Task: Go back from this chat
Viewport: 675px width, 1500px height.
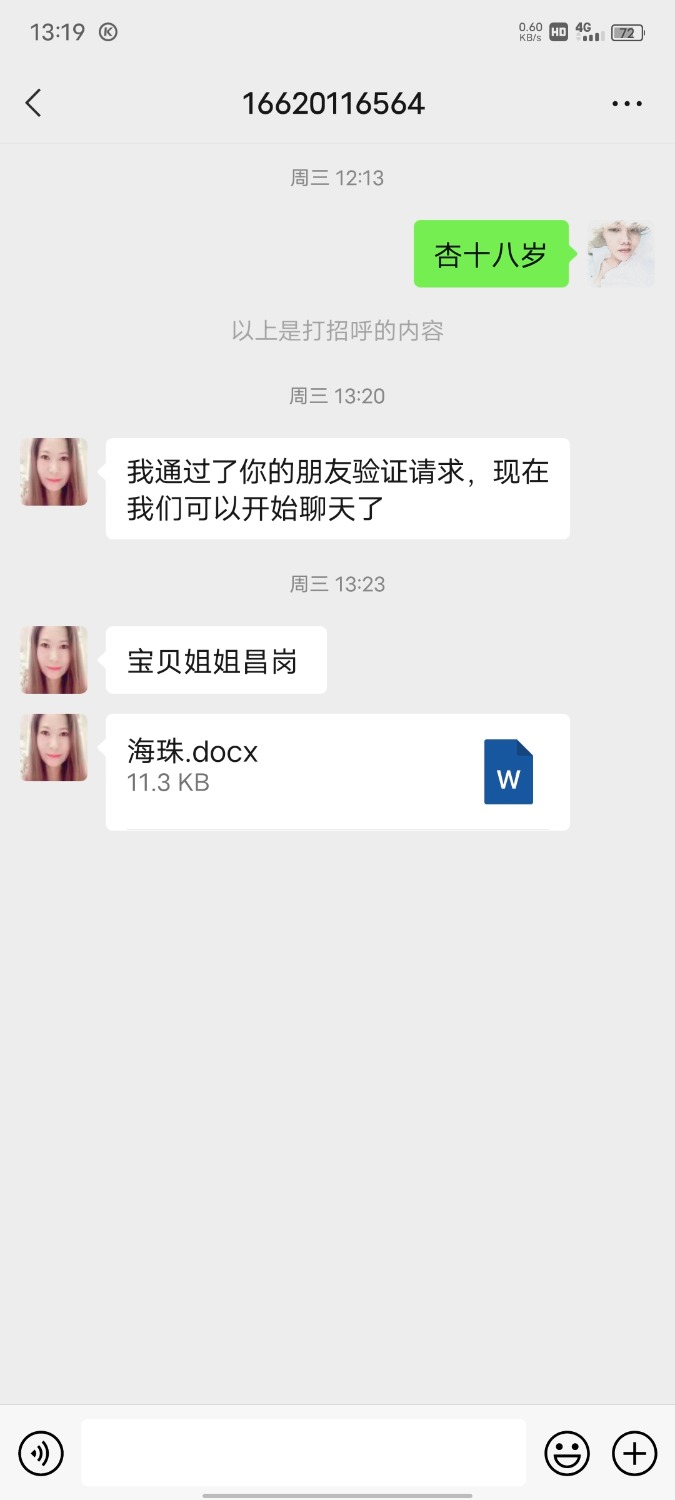Action: pos(34,103)
